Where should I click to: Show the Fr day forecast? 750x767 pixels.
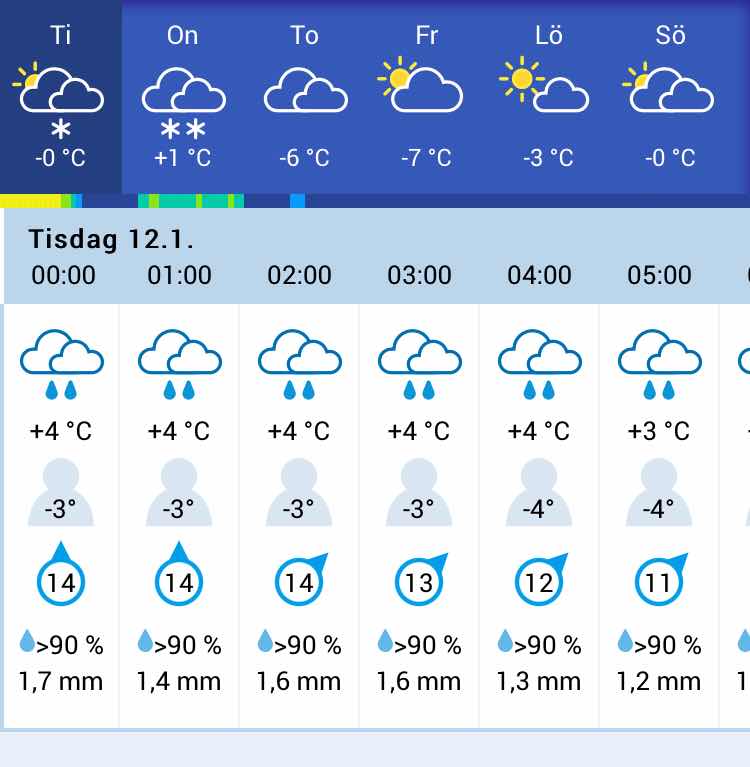427,97
